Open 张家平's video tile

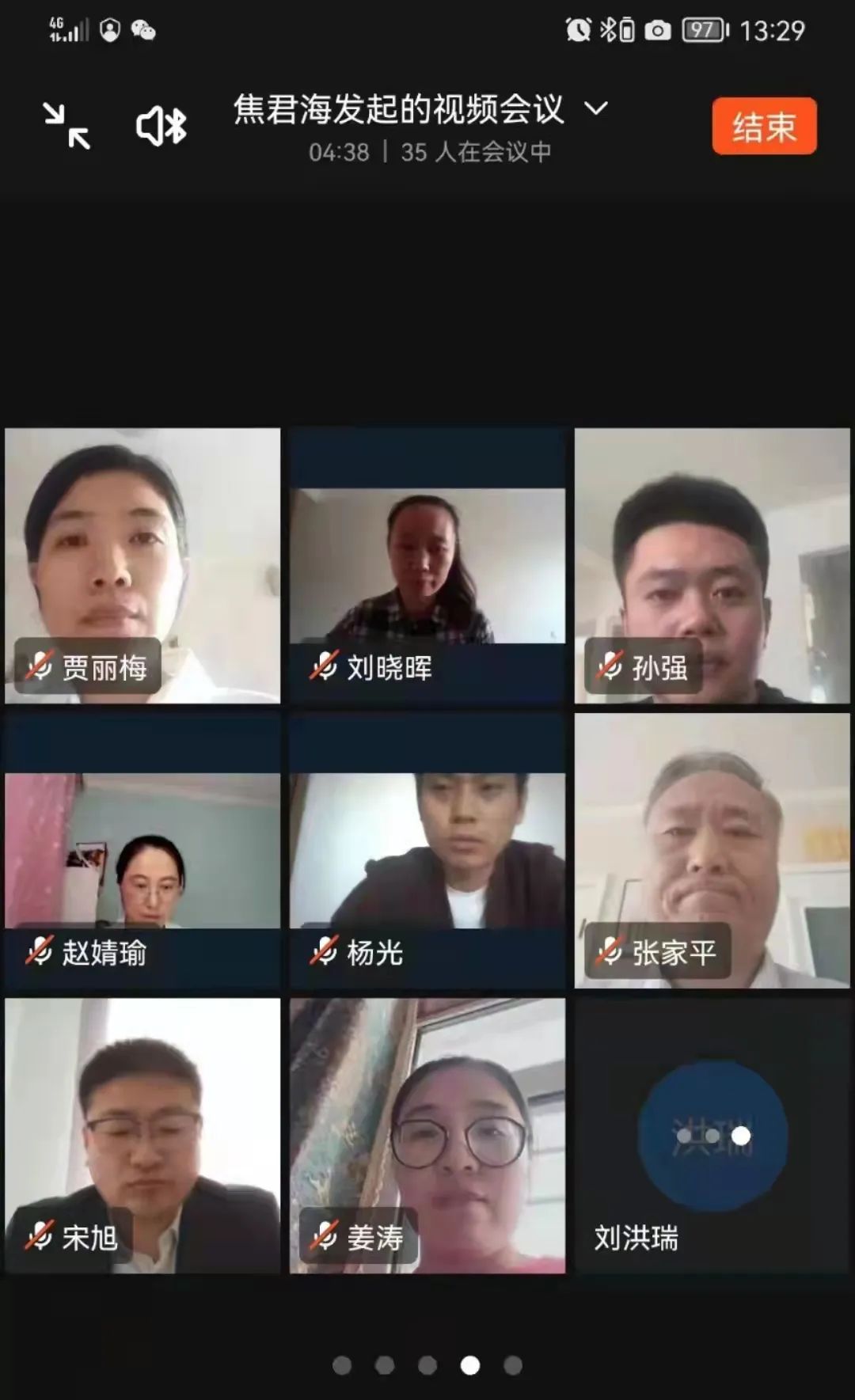712,851
